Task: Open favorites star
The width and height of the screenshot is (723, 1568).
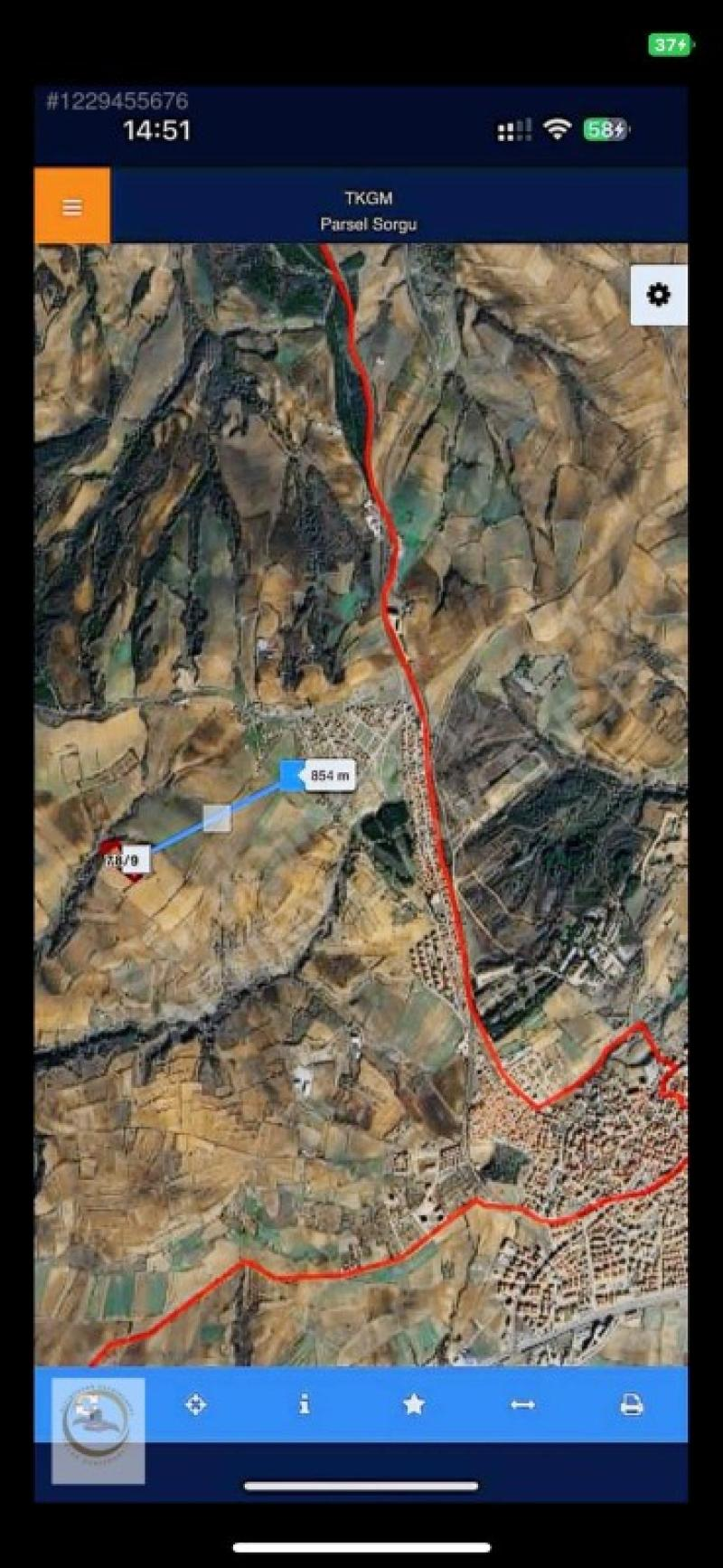Action: [x=414, y=1404]
